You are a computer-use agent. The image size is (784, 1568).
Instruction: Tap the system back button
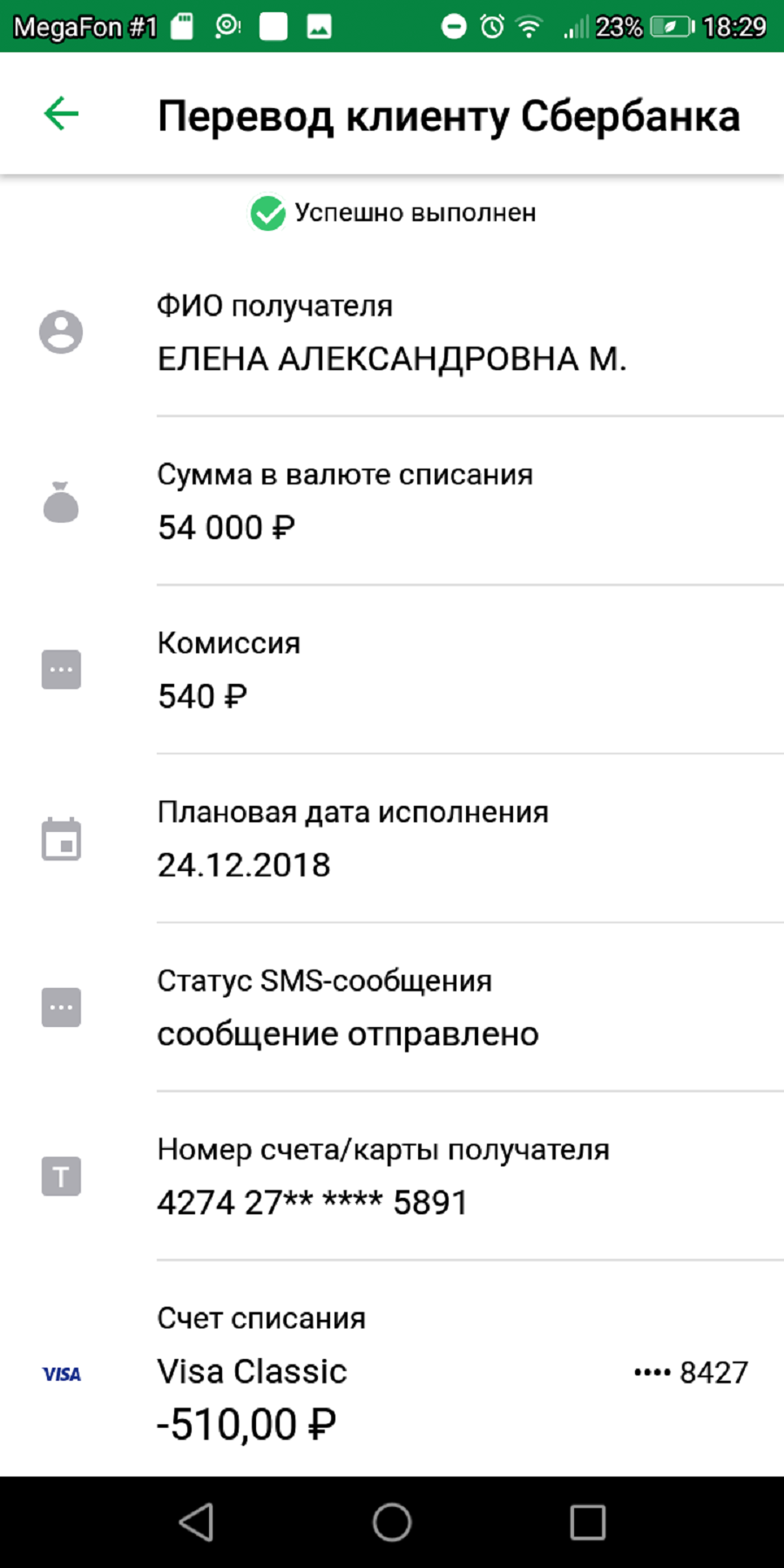click(x=196, y=1523)
